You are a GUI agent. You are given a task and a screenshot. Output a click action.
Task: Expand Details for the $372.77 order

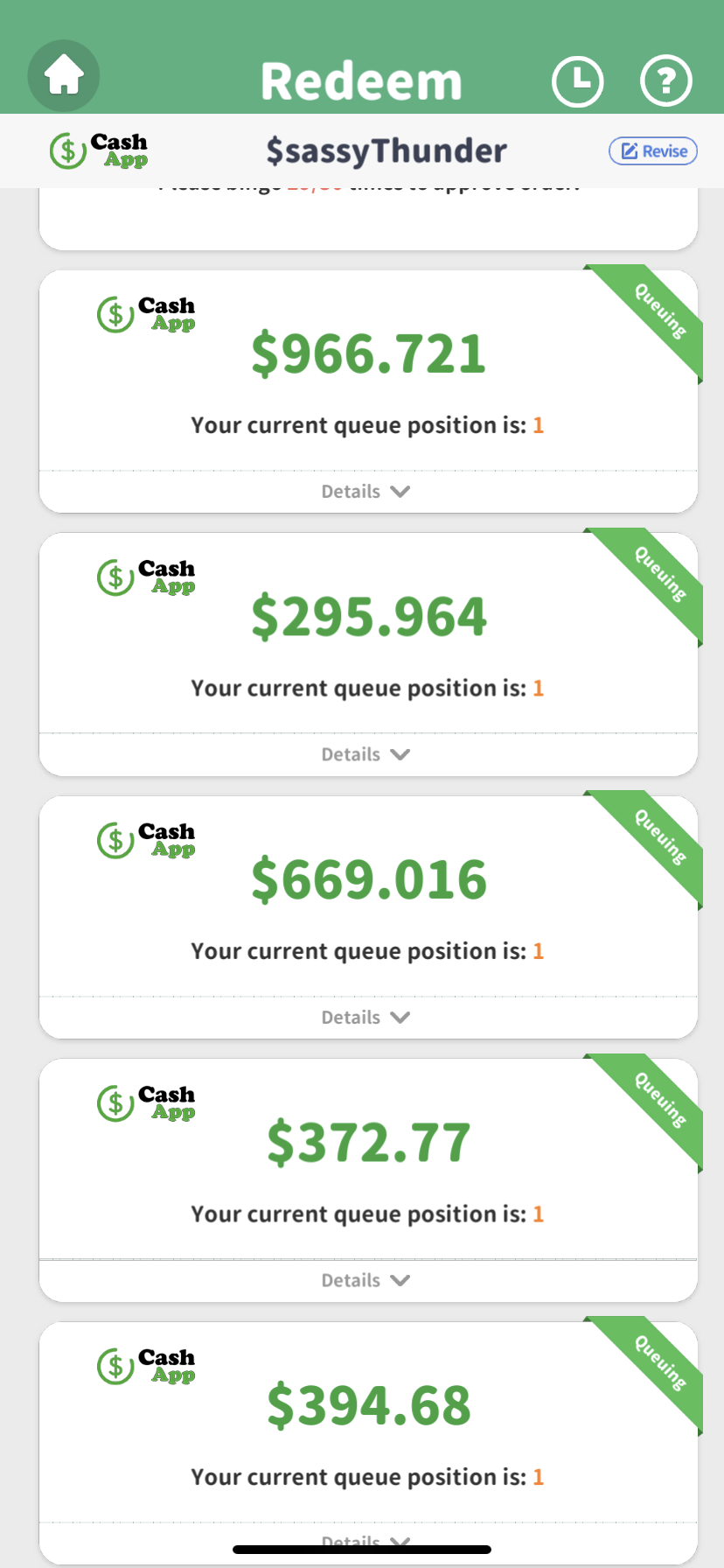tap(365, 1280)
